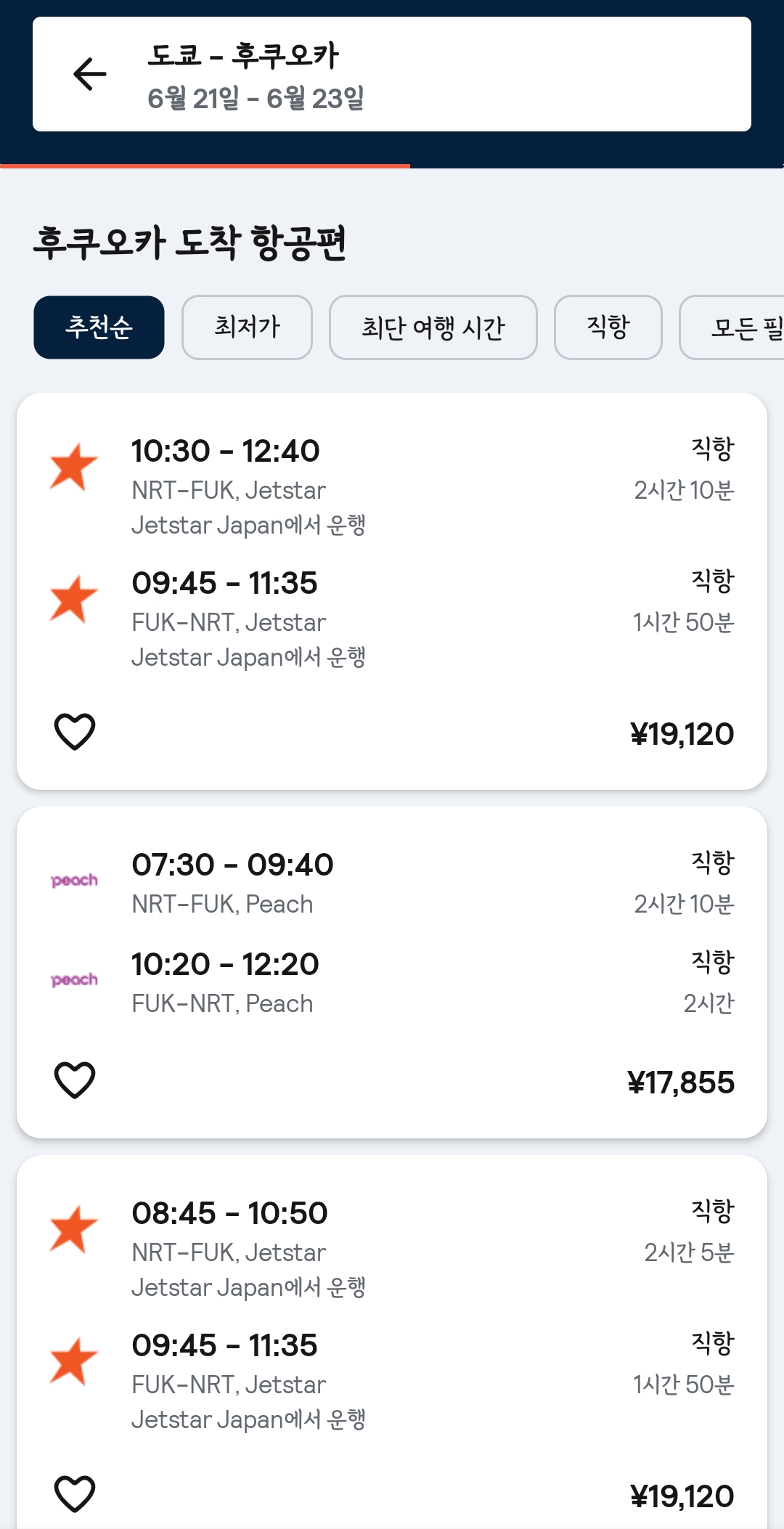Sort results by 최저가

click(x=247, y=327)
